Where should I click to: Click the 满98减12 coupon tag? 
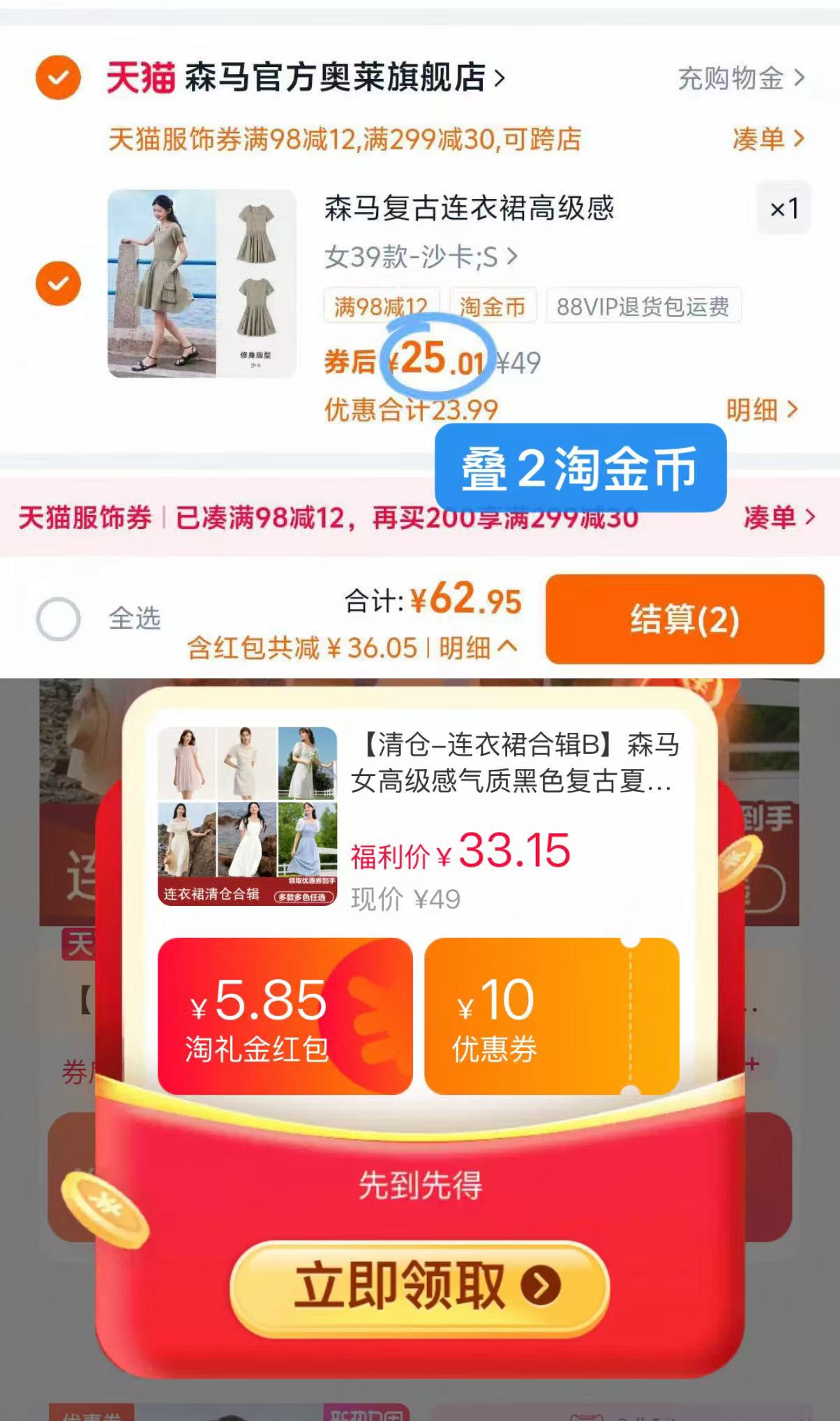[383, 306]
